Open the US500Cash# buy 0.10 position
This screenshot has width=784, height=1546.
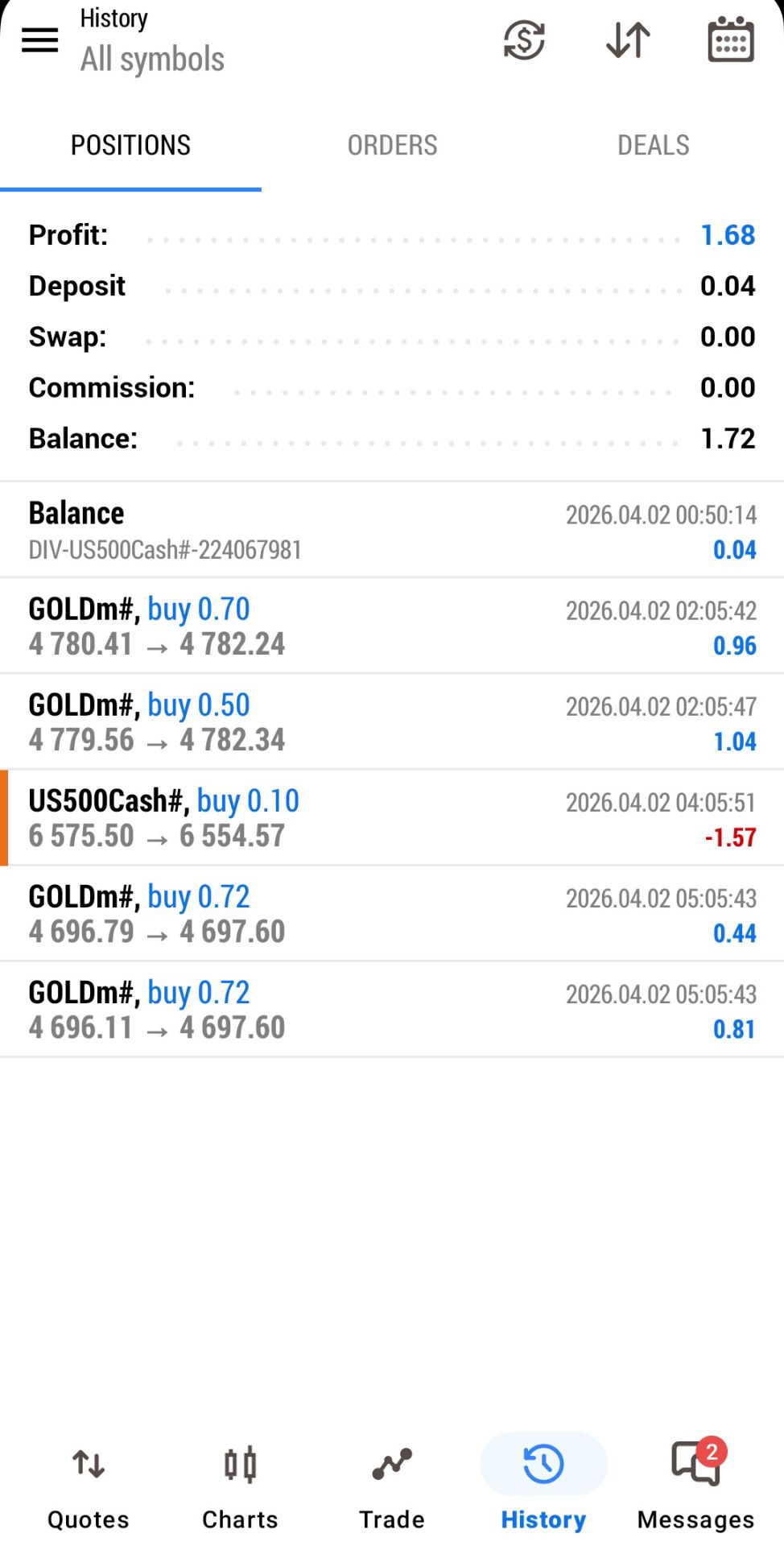click(392, 818)
